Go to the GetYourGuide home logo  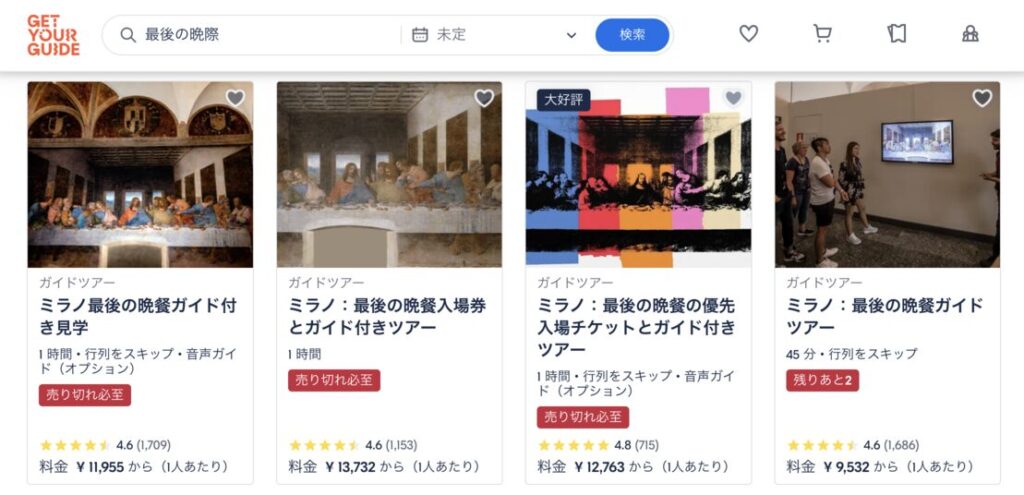53,35
